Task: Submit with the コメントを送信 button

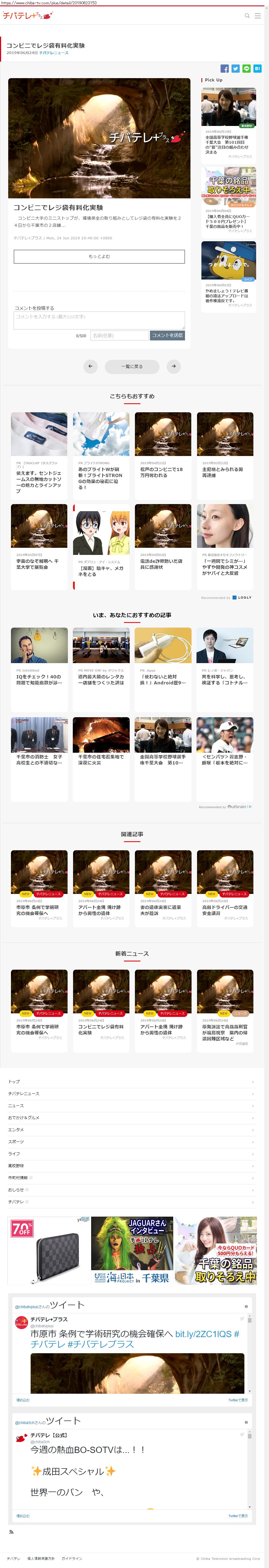Action: tap(167, 336)
